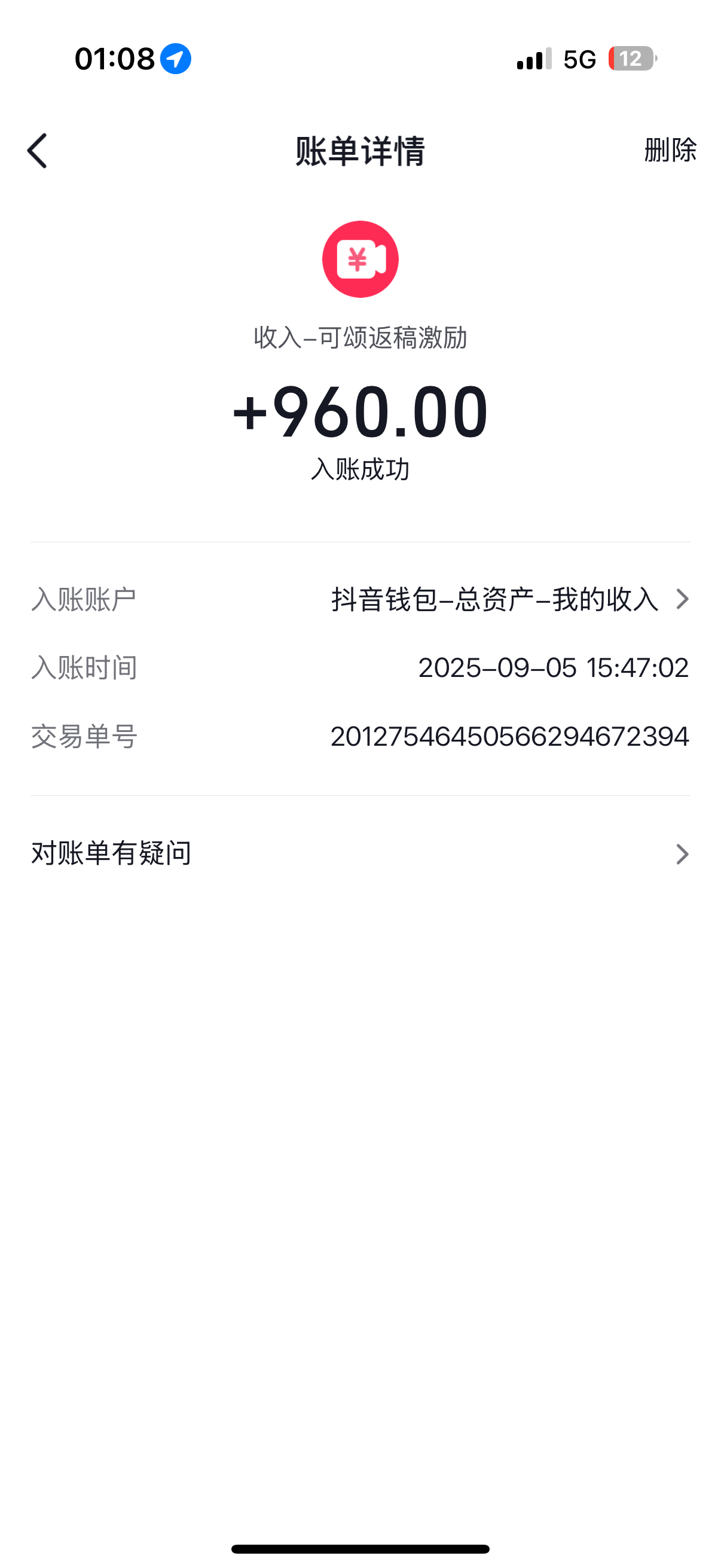Tap the transaction number 20127546450566294672394
721x1568 pixels.
(510, 737)
